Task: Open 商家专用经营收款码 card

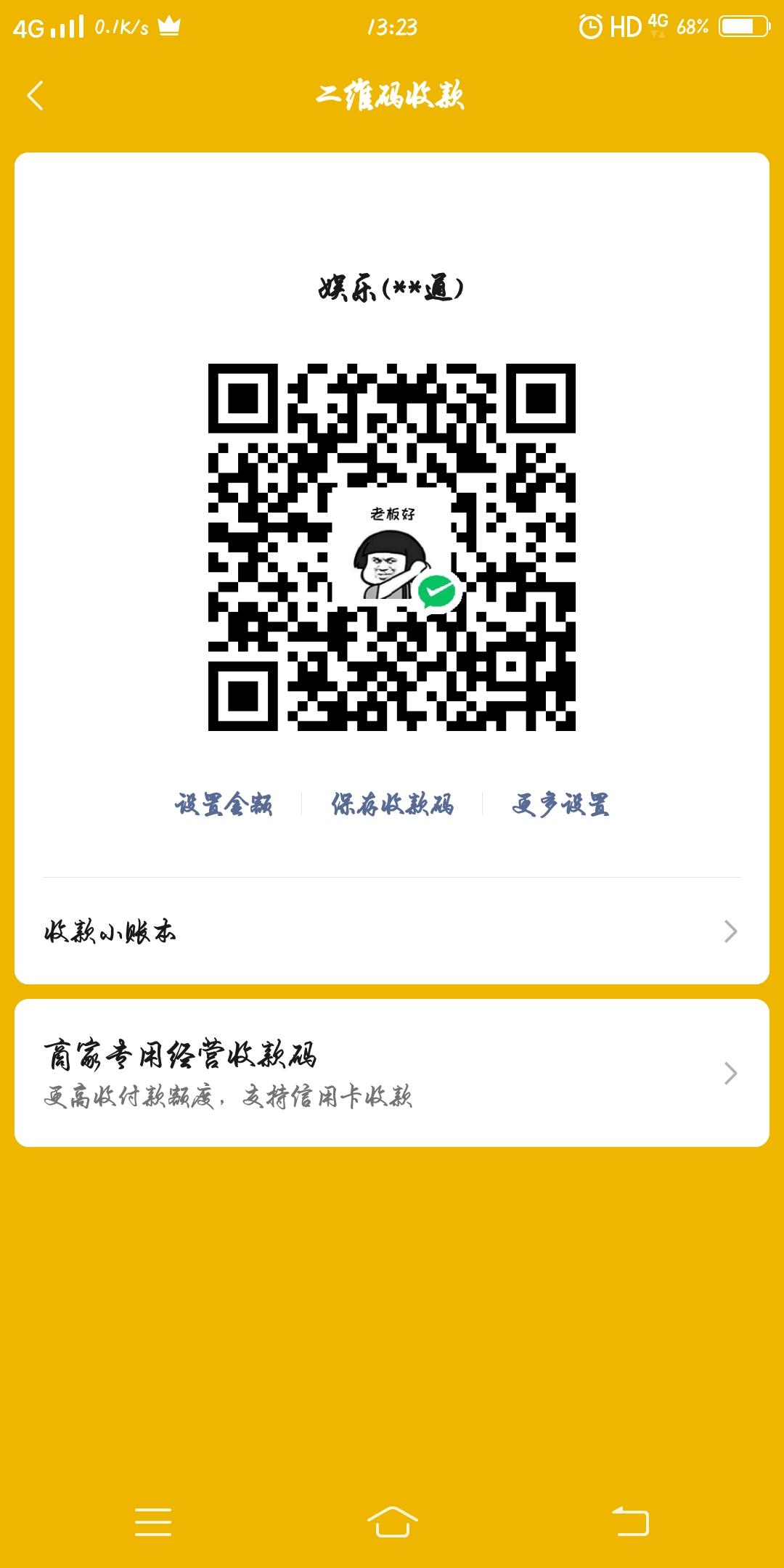Action: [392, 1073]
